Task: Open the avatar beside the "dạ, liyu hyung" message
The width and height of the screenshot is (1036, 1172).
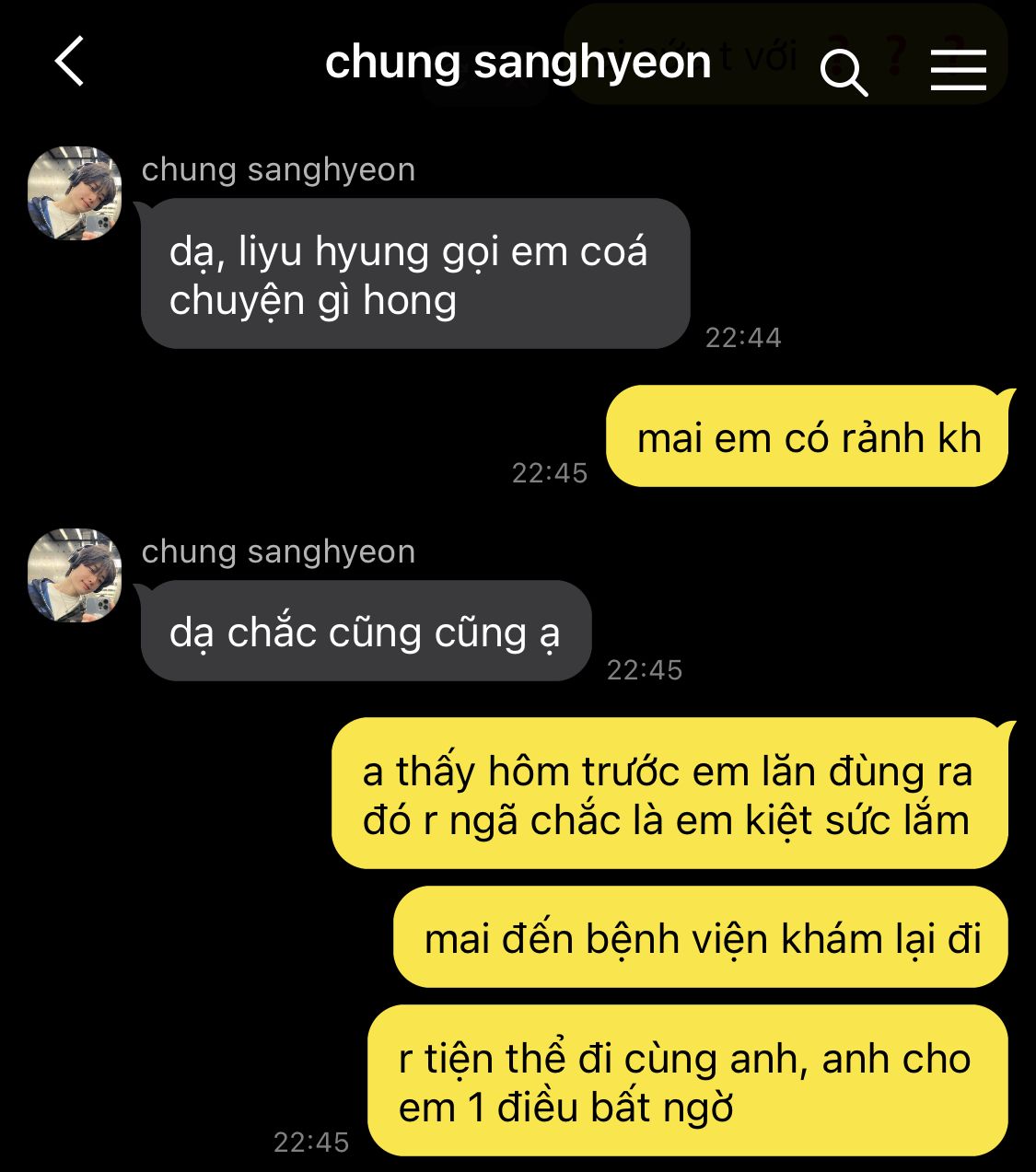Action: 75,193
